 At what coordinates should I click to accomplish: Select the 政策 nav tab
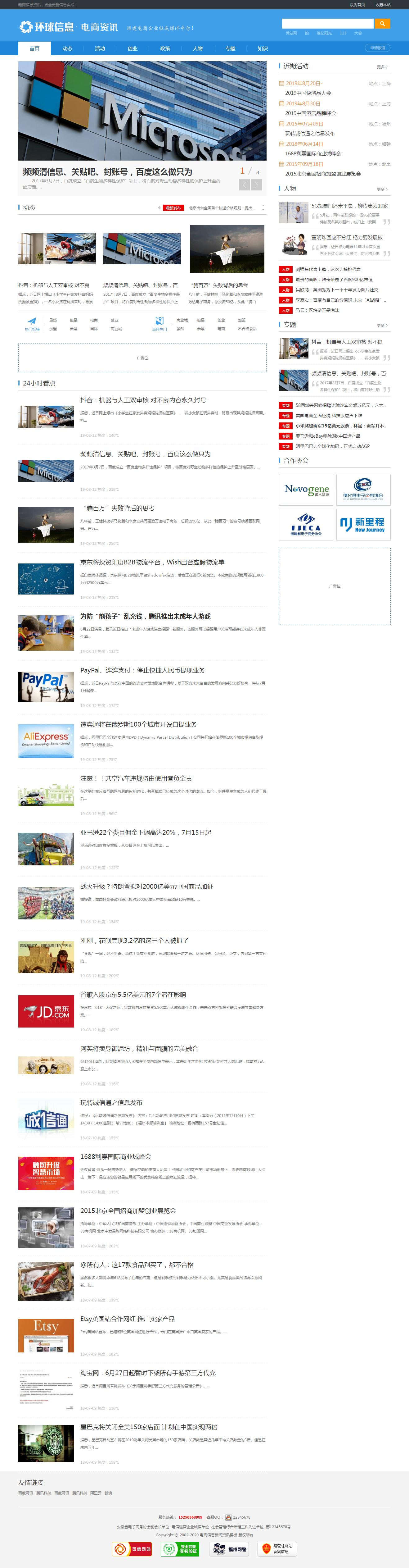pyautogui.click(x=165, y=49)
